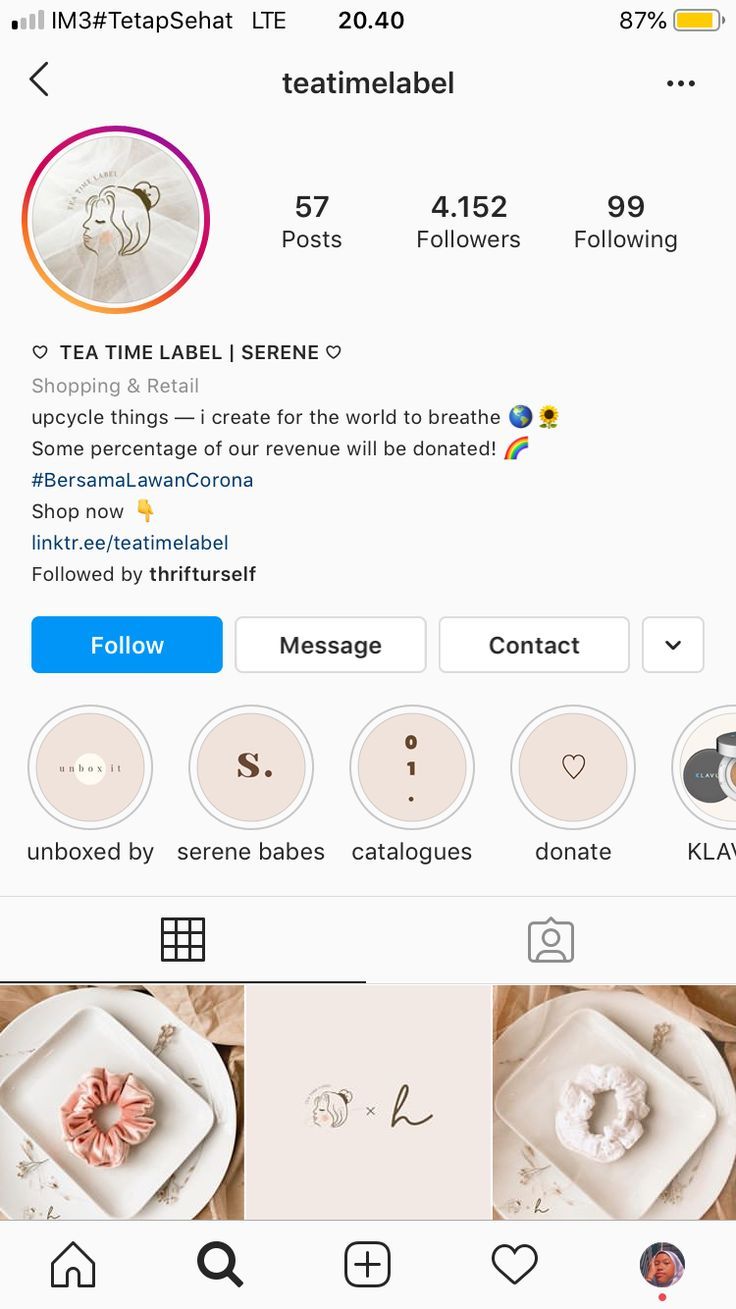Open the 'unboxed by' story highlight

[x=90, y=768]
